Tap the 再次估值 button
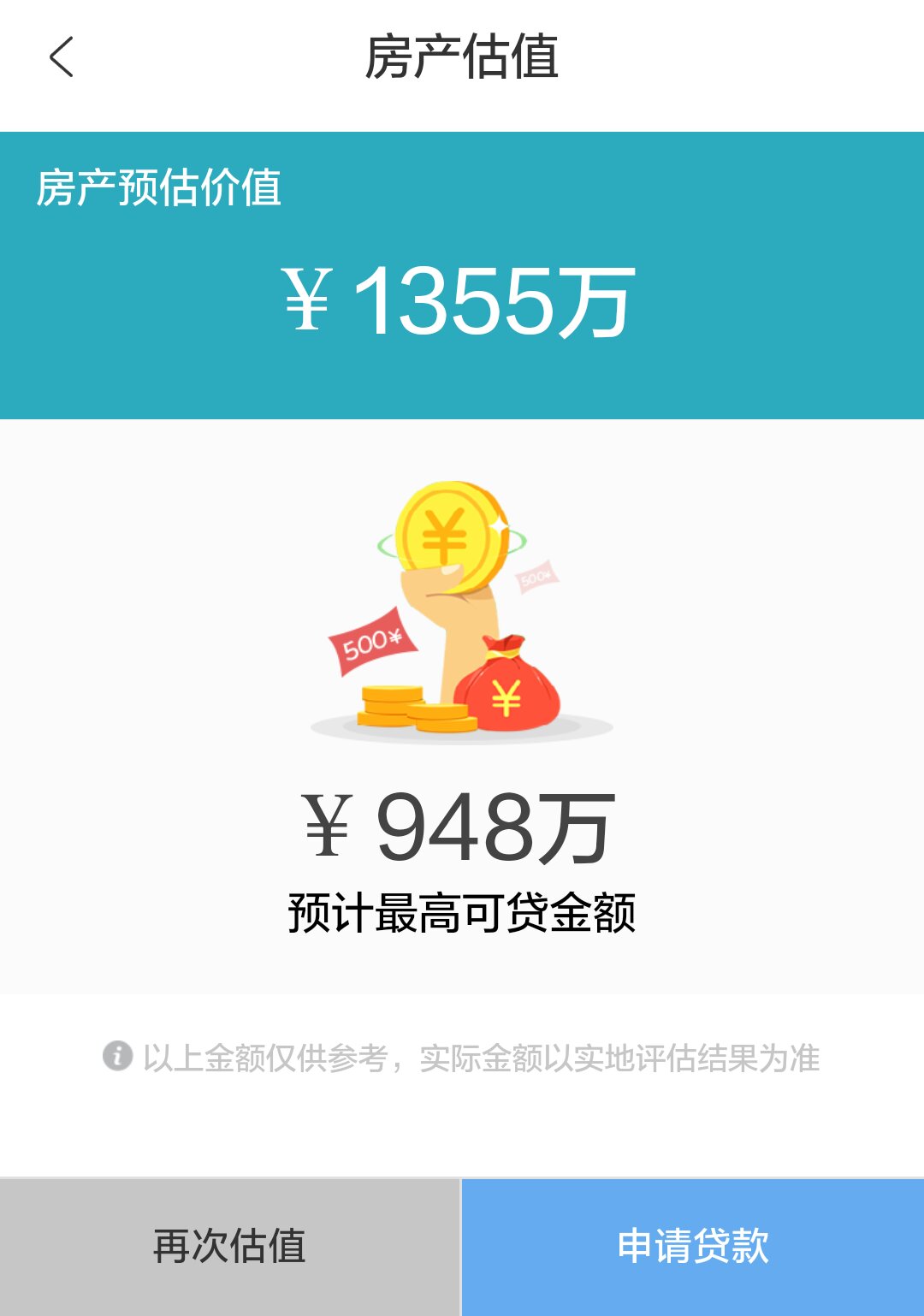Screen dimensions: 924x1316 231,1248
